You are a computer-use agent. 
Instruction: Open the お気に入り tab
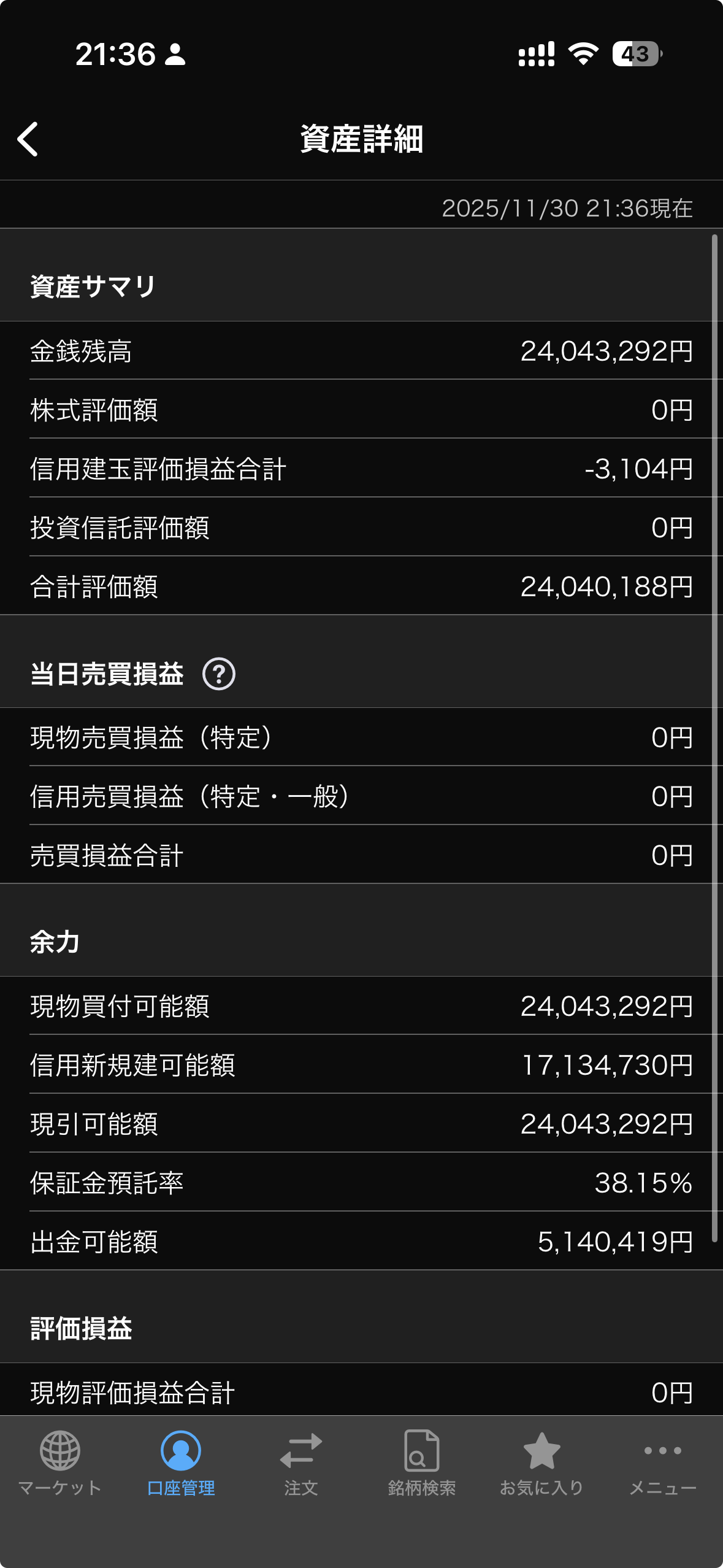coord(541,1463)
